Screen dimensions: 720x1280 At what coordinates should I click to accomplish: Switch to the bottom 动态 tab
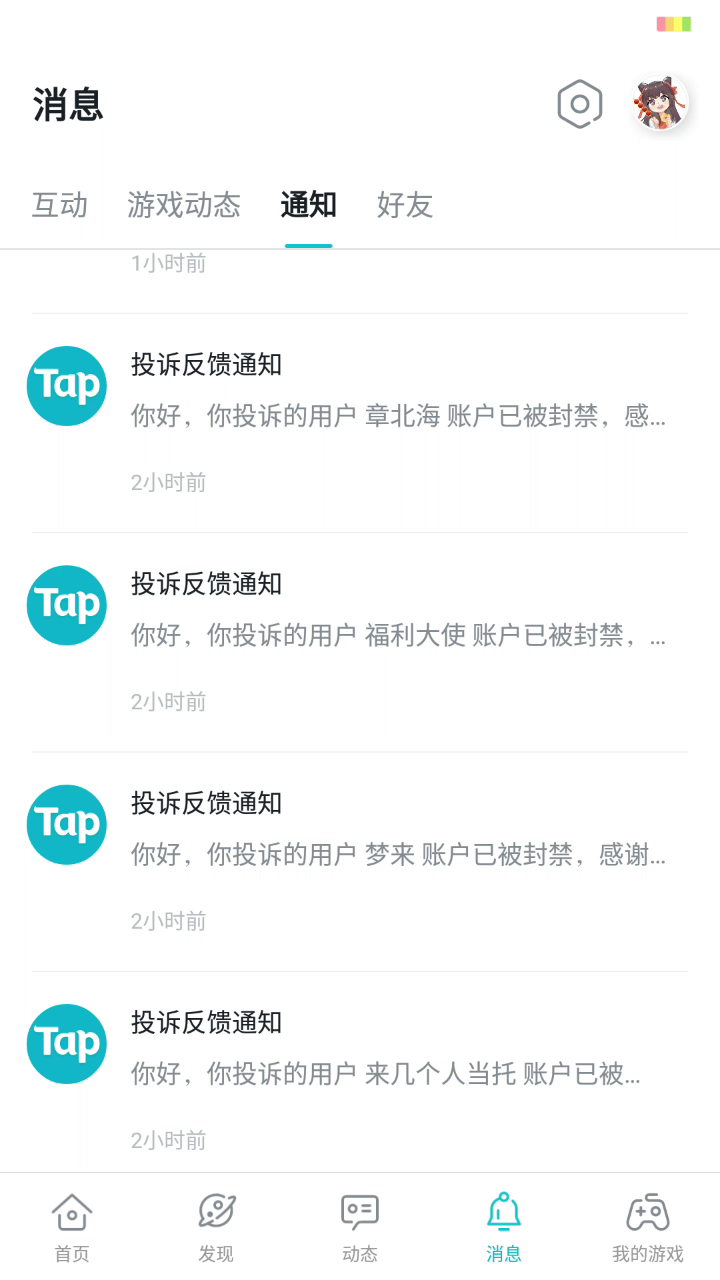coord(360,1227)
